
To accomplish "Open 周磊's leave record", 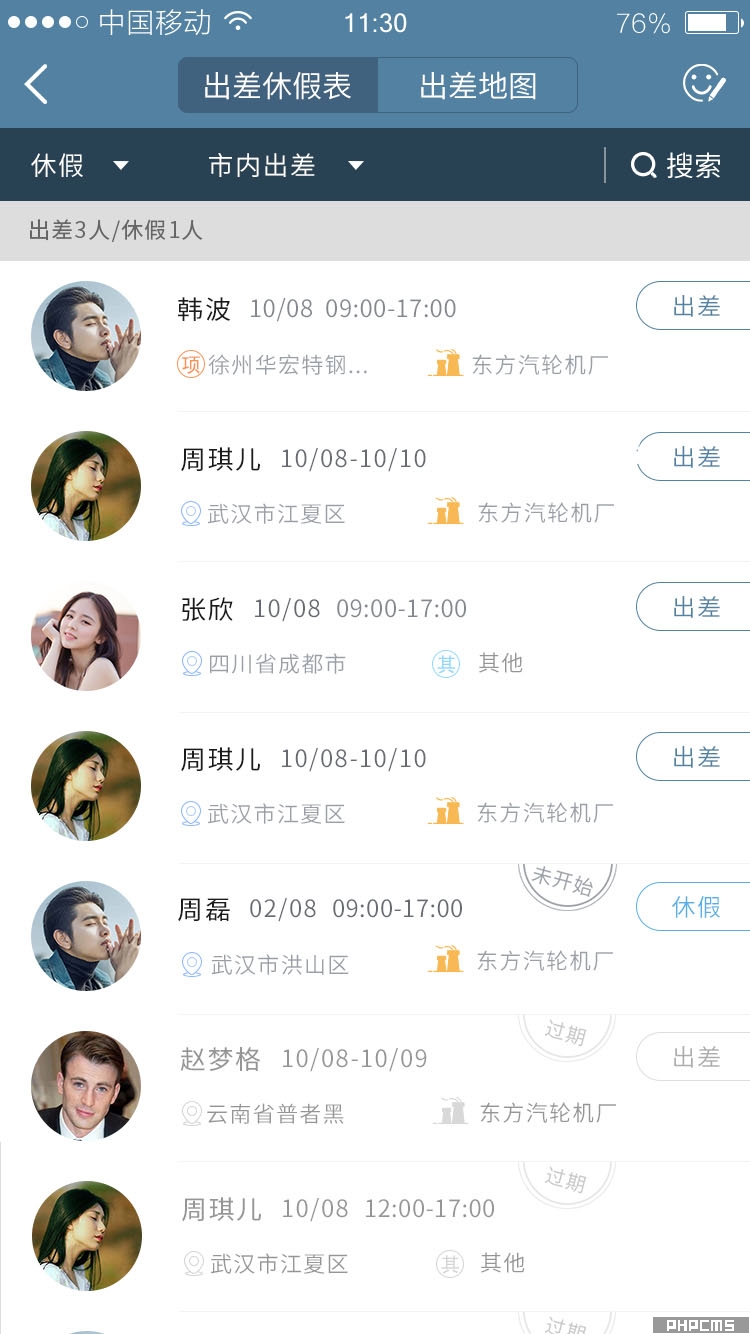I will click(x=375, y=938).
